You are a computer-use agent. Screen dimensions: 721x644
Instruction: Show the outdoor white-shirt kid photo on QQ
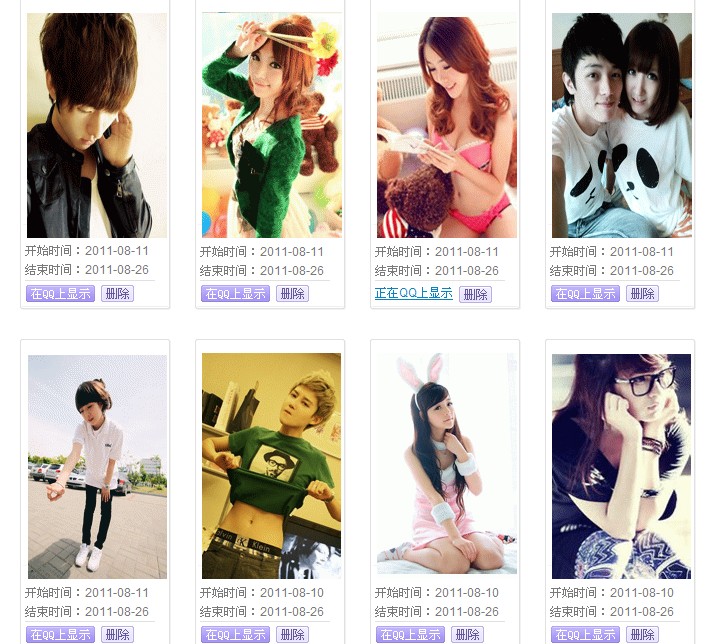coord(60,635)
